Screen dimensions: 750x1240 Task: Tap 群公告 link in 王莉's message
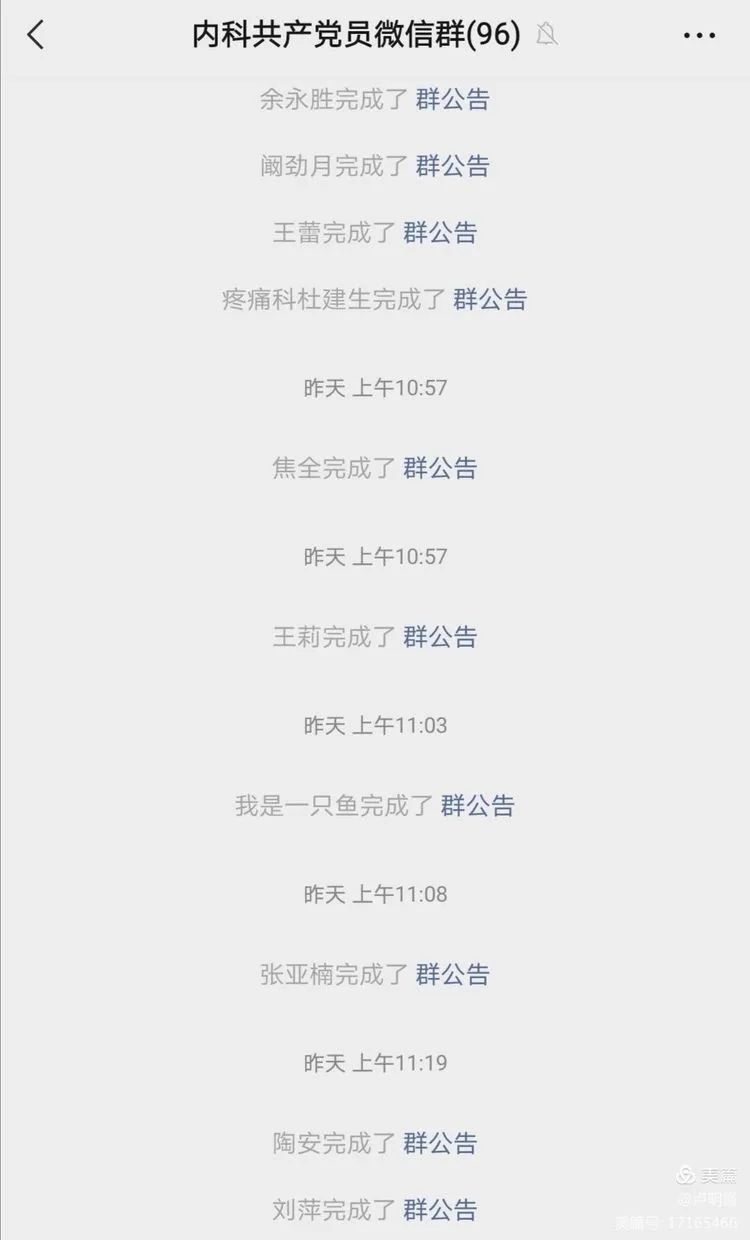(440, 636)
